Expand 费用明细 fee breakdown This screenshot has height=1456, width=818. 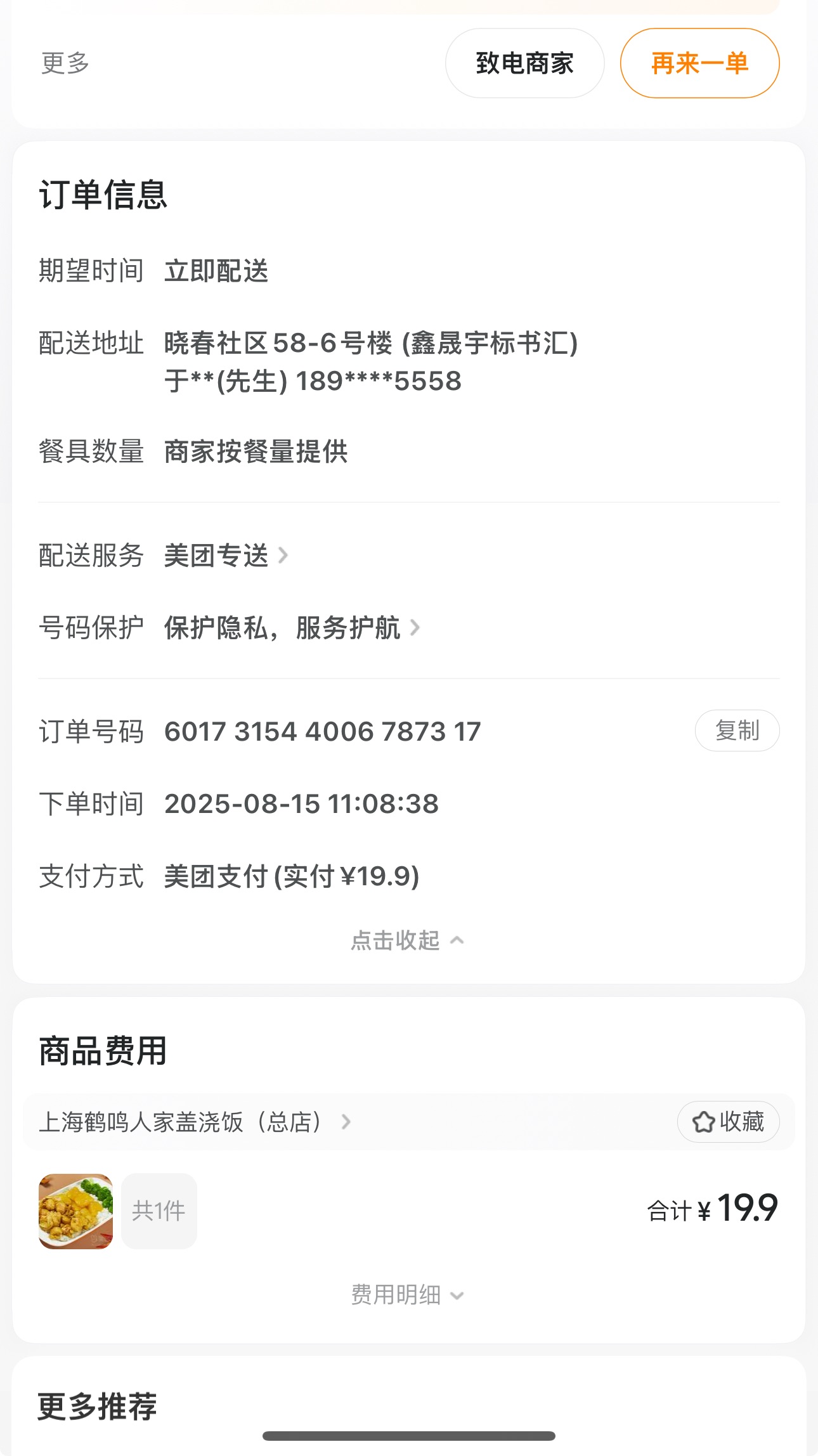407,1295
